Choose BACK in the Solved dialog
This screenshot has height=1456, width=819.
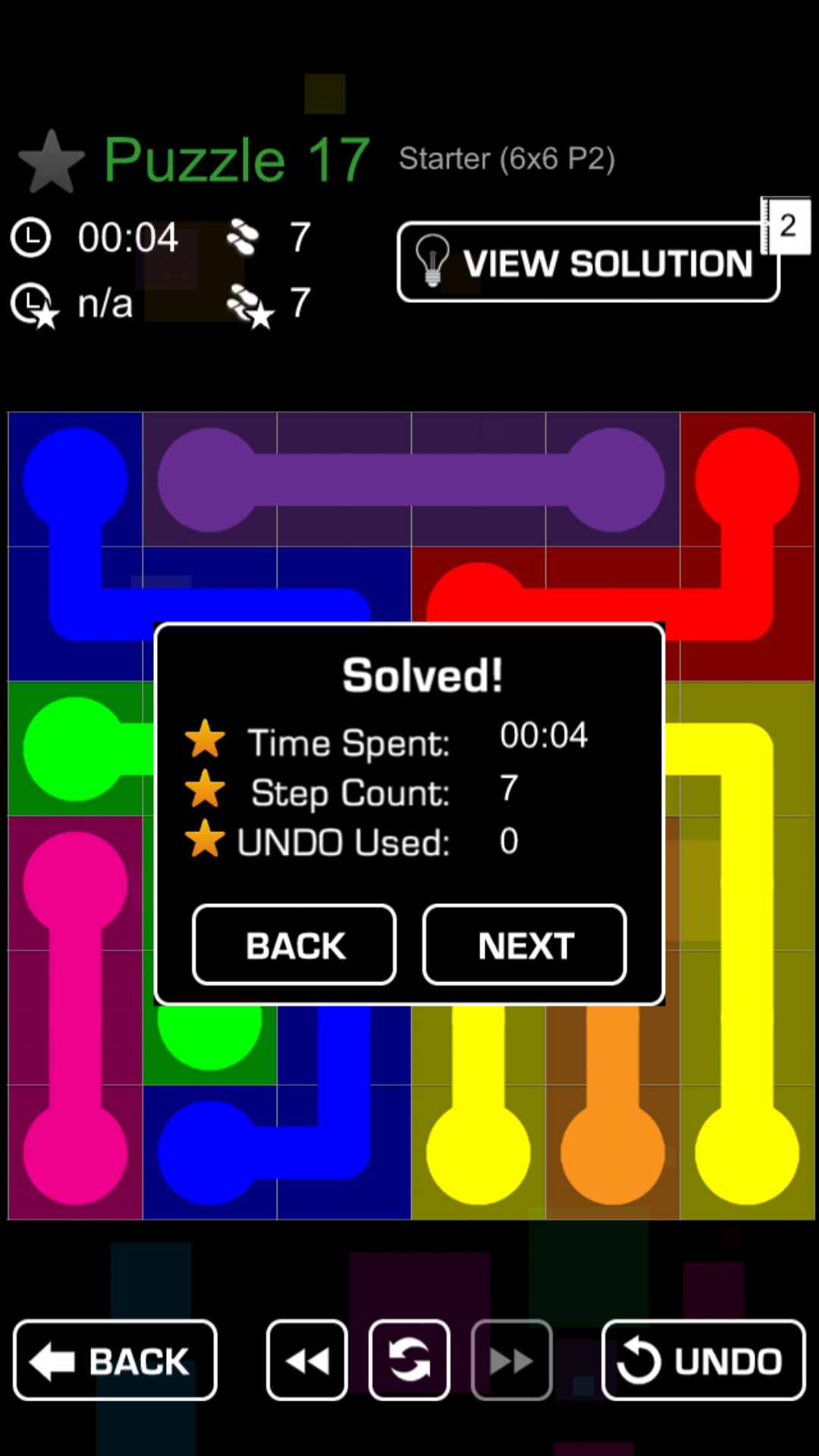tap(294, 945)
